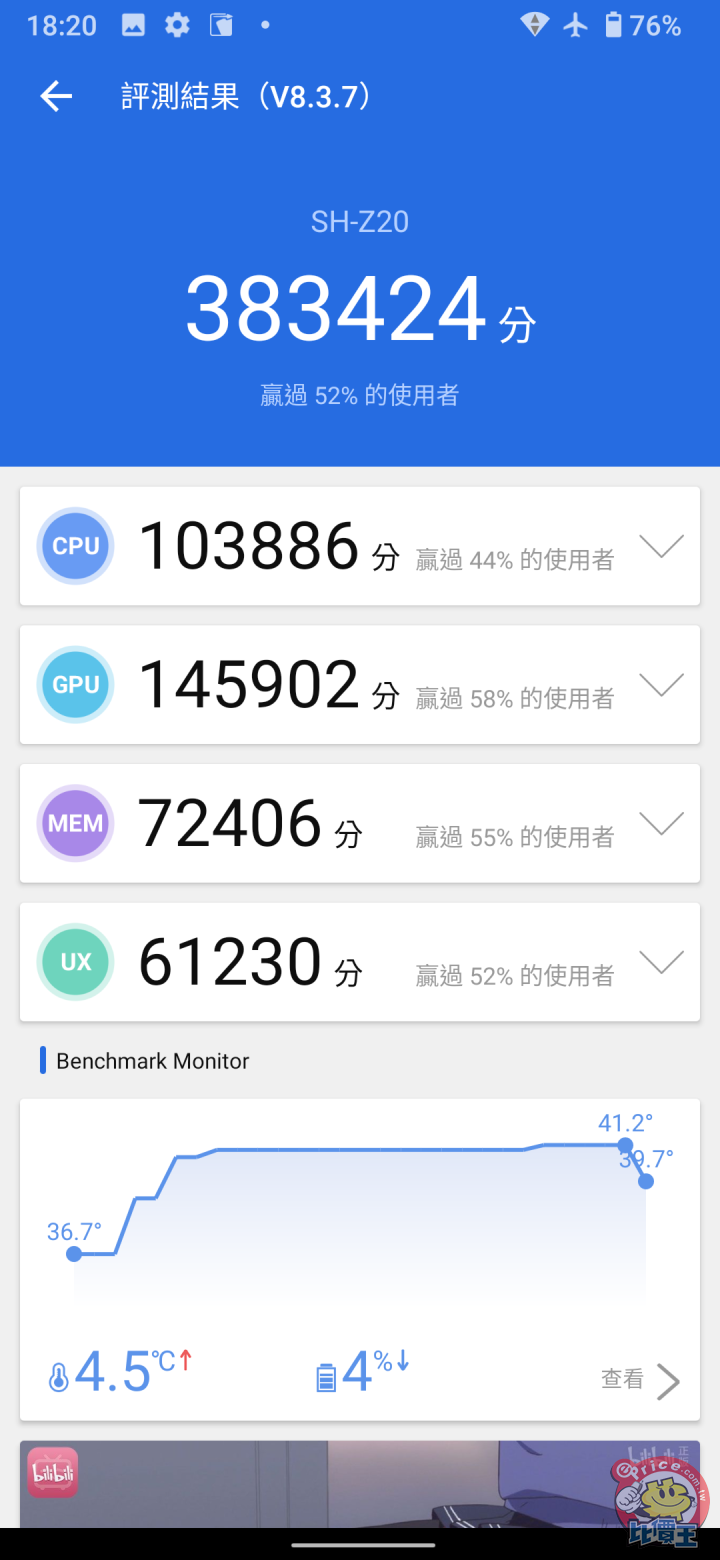The height and width of the screenshot is (1560, 720).
Task: Tap the back arrow to leave results
Action: pyautogui.click(x=56, y=96)
